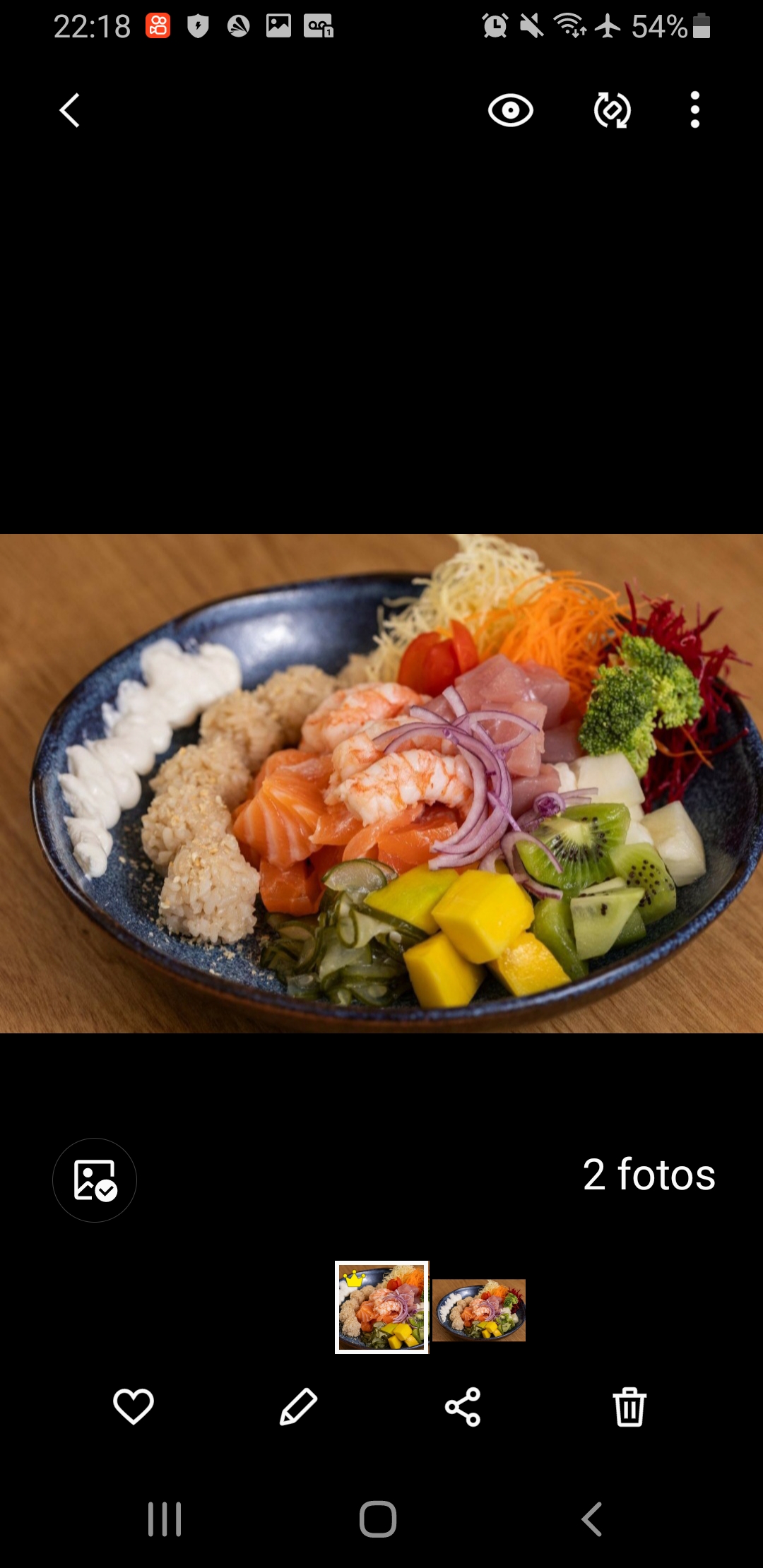Tap the remaster picture icon

coord(613,110)
